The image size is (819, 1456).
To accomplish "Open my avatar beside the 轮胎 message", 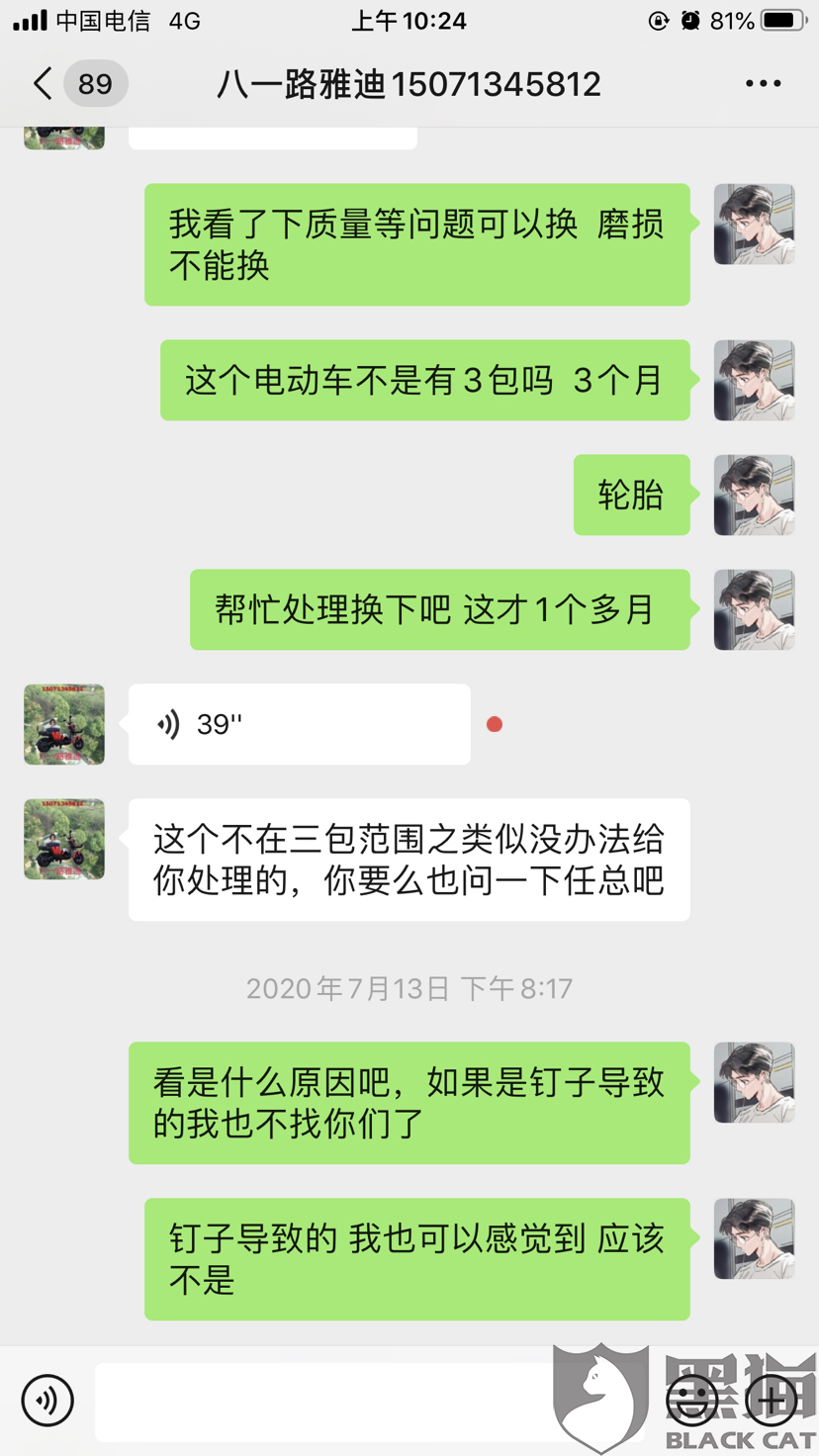I will coord(754,495).
